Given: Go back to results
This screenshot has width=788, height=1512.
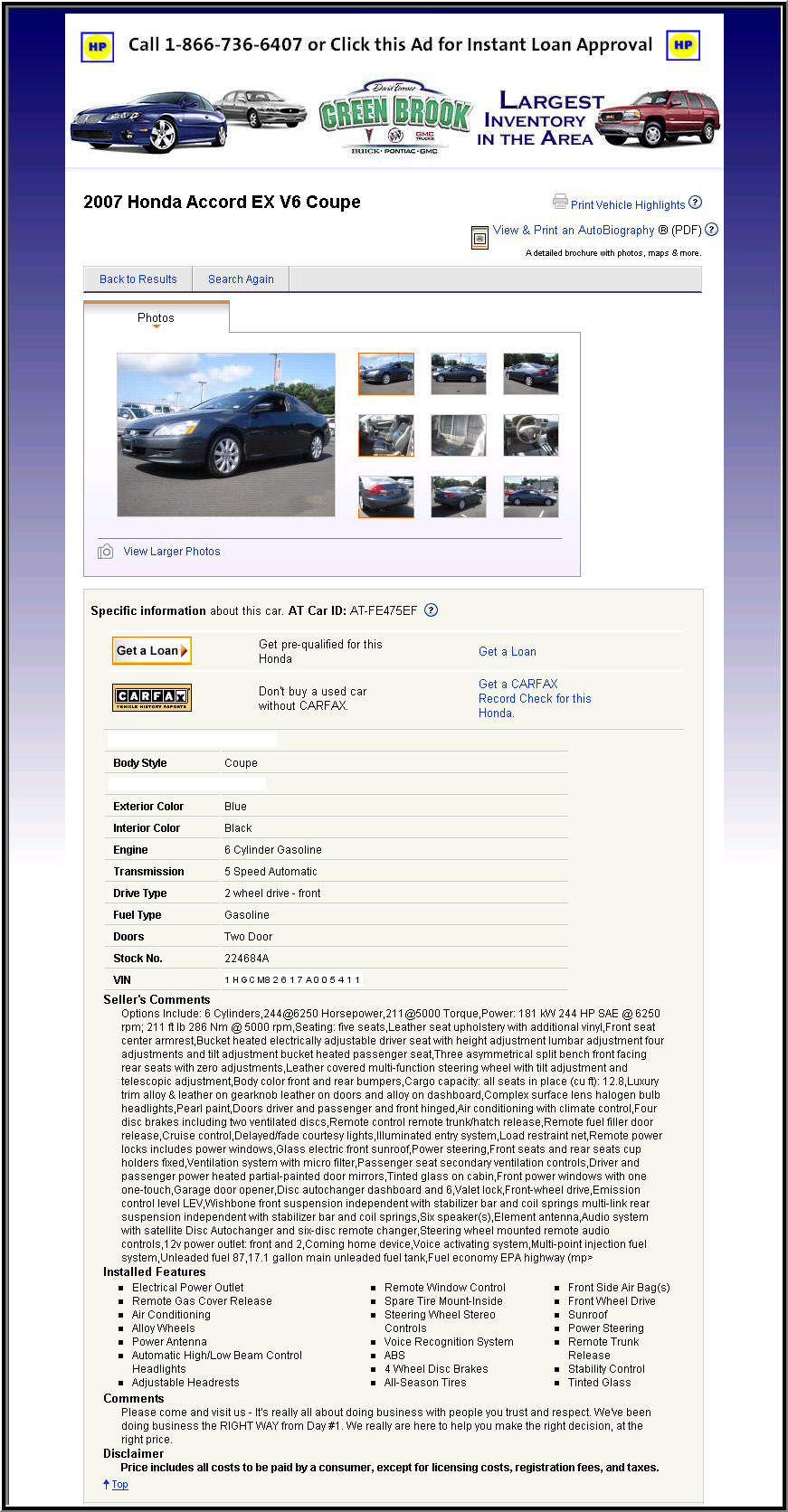Looking at the screenshot, I should (138, 279).
